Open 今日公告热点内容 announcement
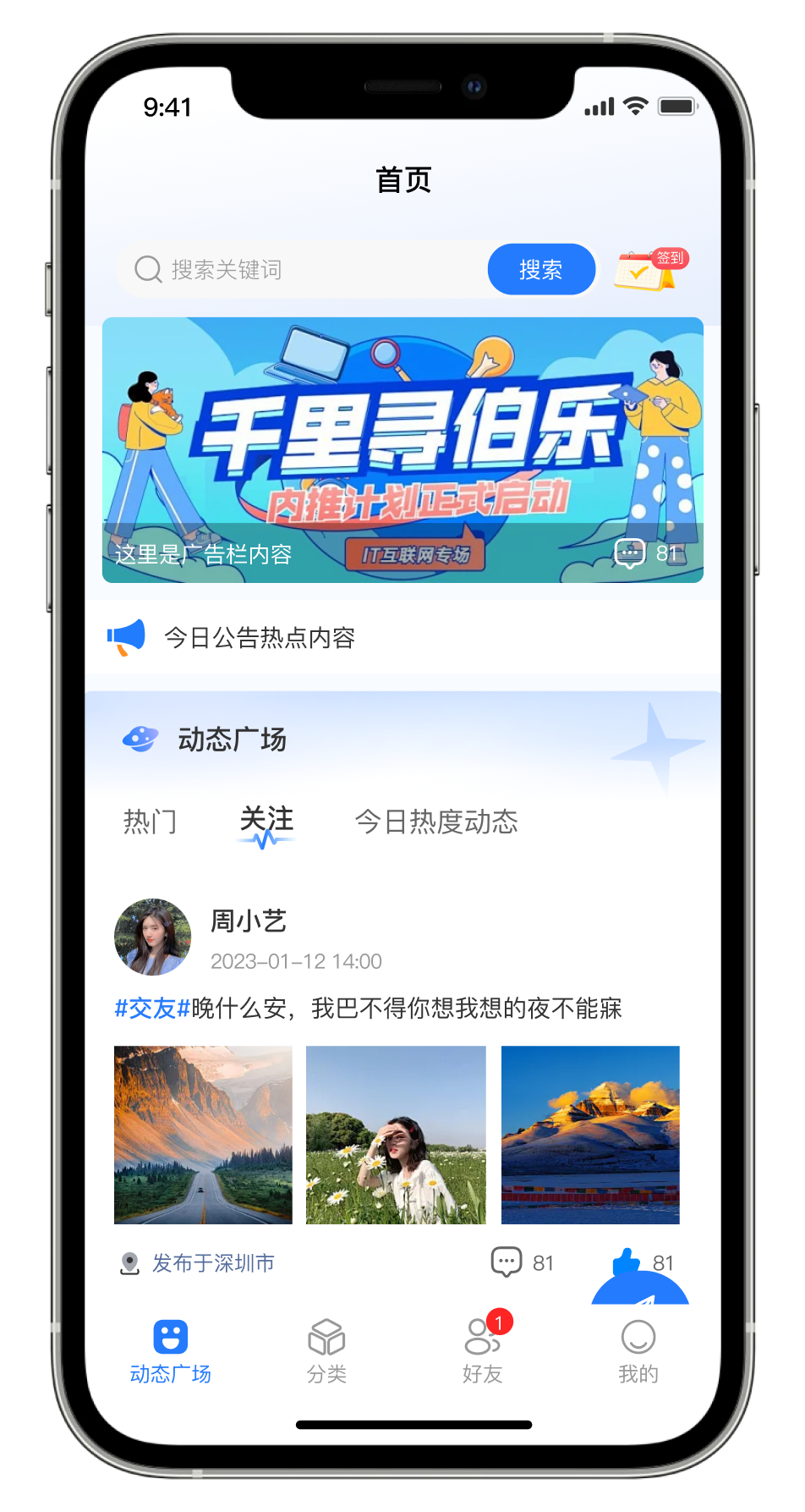The height and width of the screenshot is (1512, 805). coord(259,638)
